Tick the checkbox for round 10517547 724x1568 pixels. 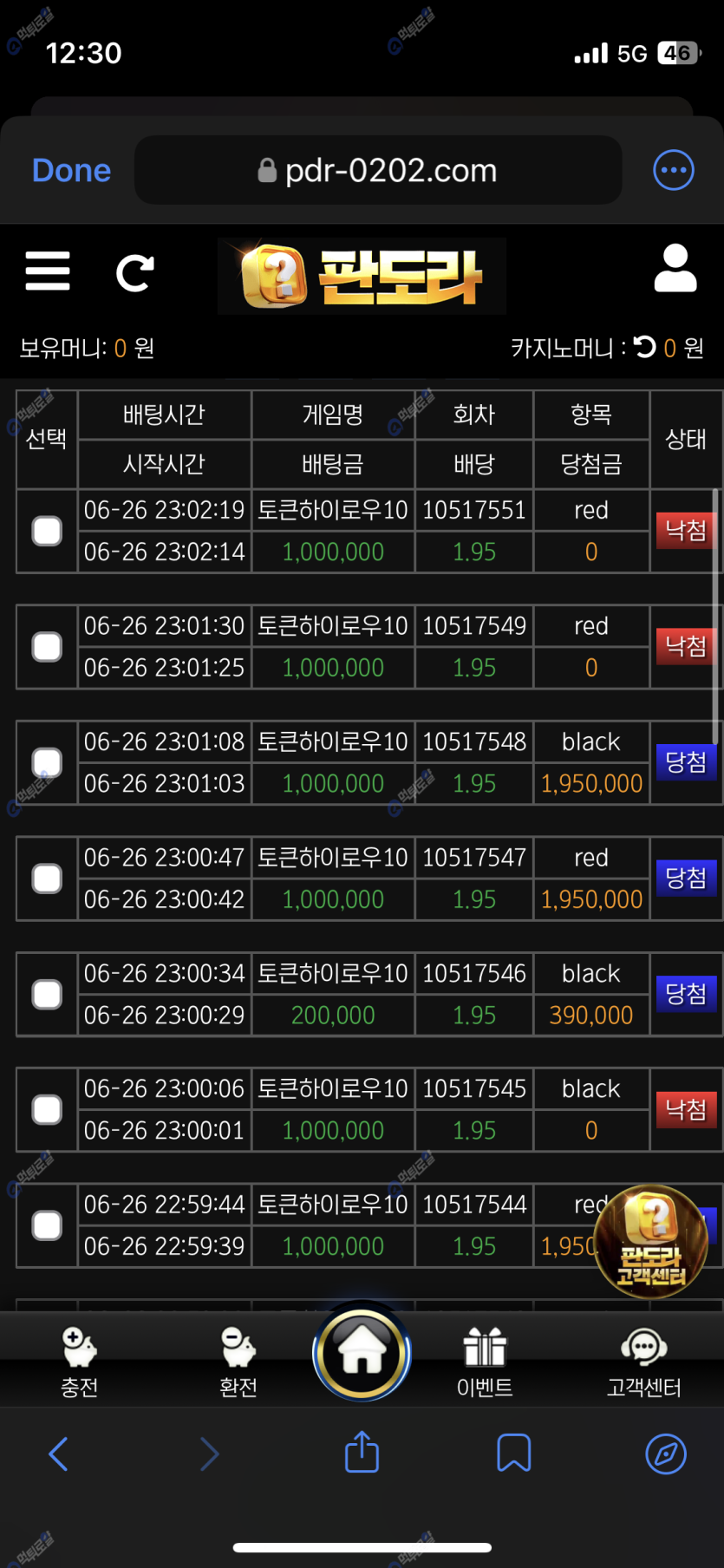coord(47,879)
